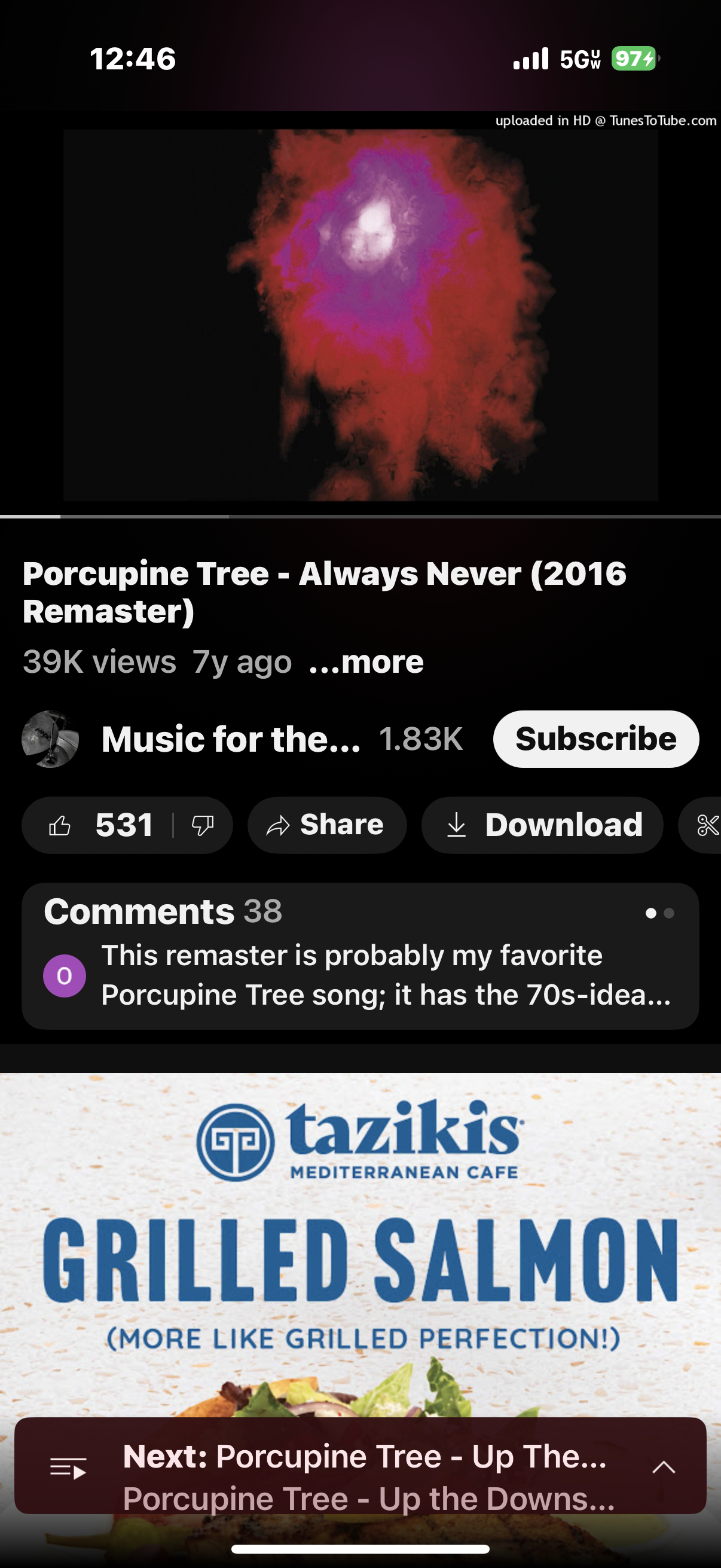The width and height of the screenshot is (721, 1568).
Task: Subscribe to the Music for the... channel
Action: click(595, 739)
